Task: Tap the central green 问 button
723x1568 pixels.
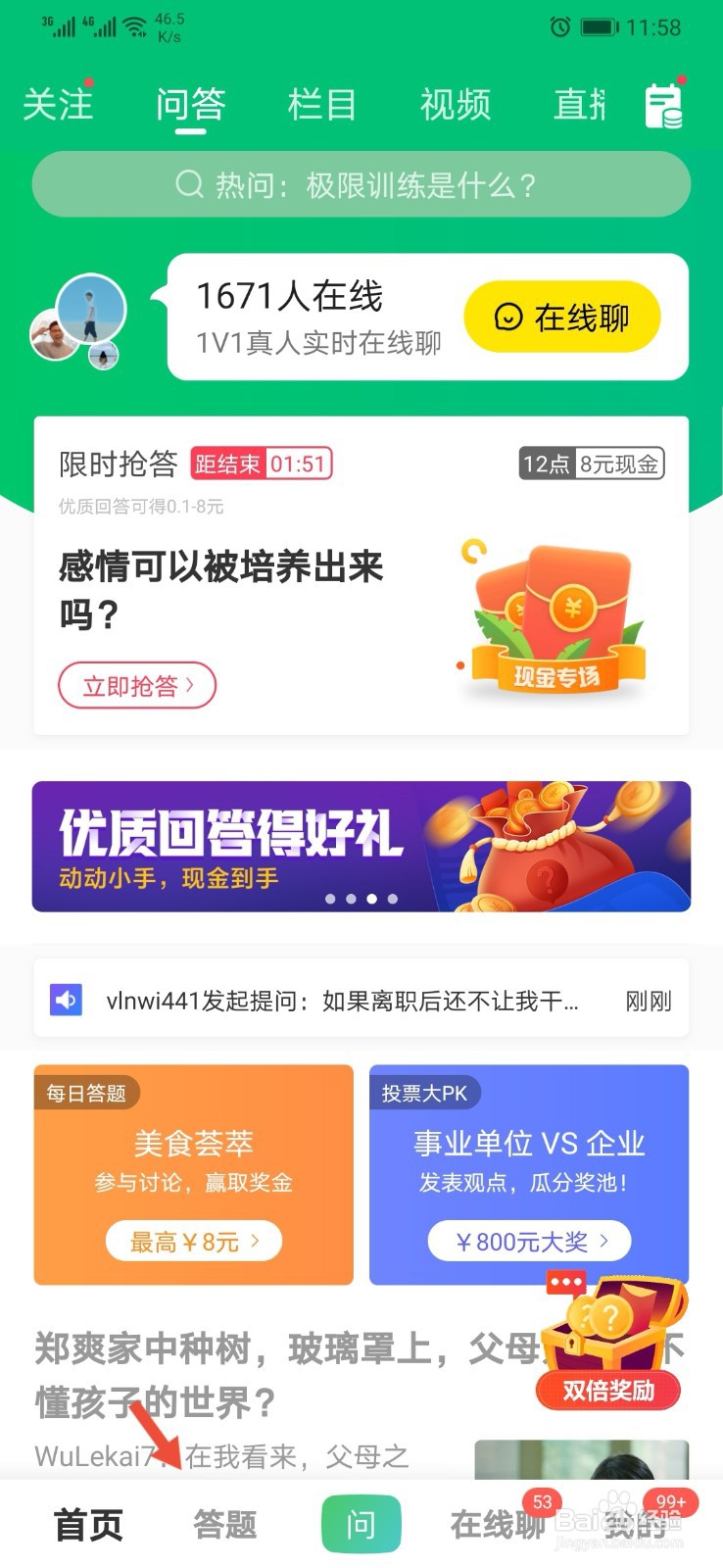Action: (x=361, y=1522)
